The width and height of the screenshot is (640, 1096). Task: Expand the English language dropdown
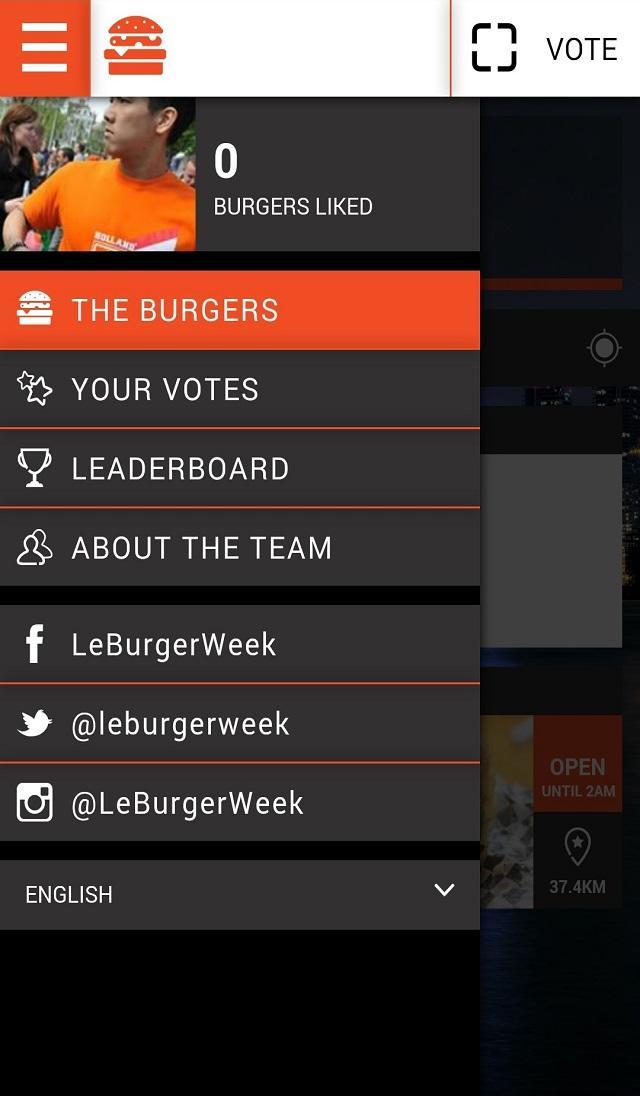[240, 893]
